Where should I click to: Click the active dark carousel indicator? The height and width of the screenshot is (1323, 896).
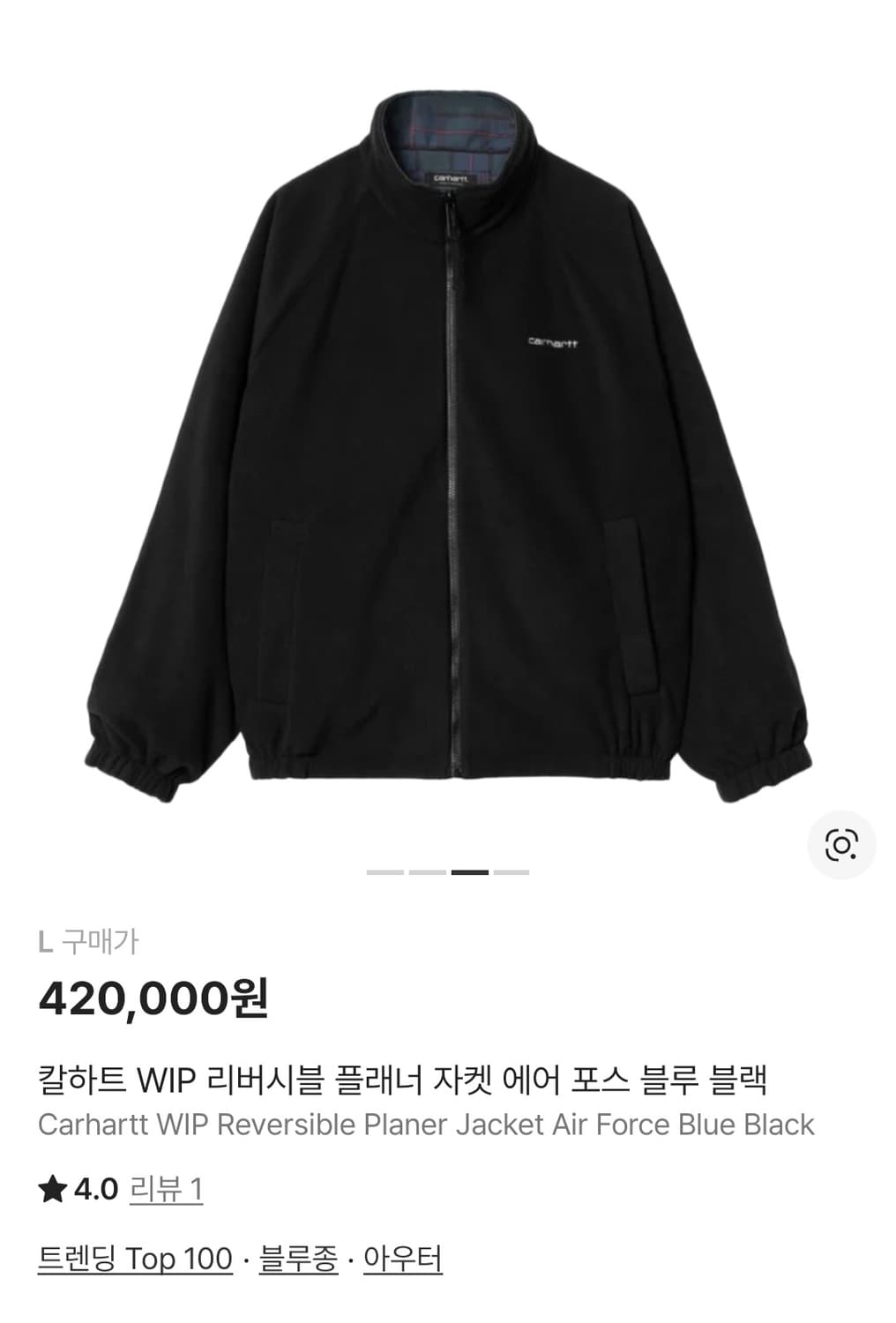pyautogui.click(x=470, y=871)
